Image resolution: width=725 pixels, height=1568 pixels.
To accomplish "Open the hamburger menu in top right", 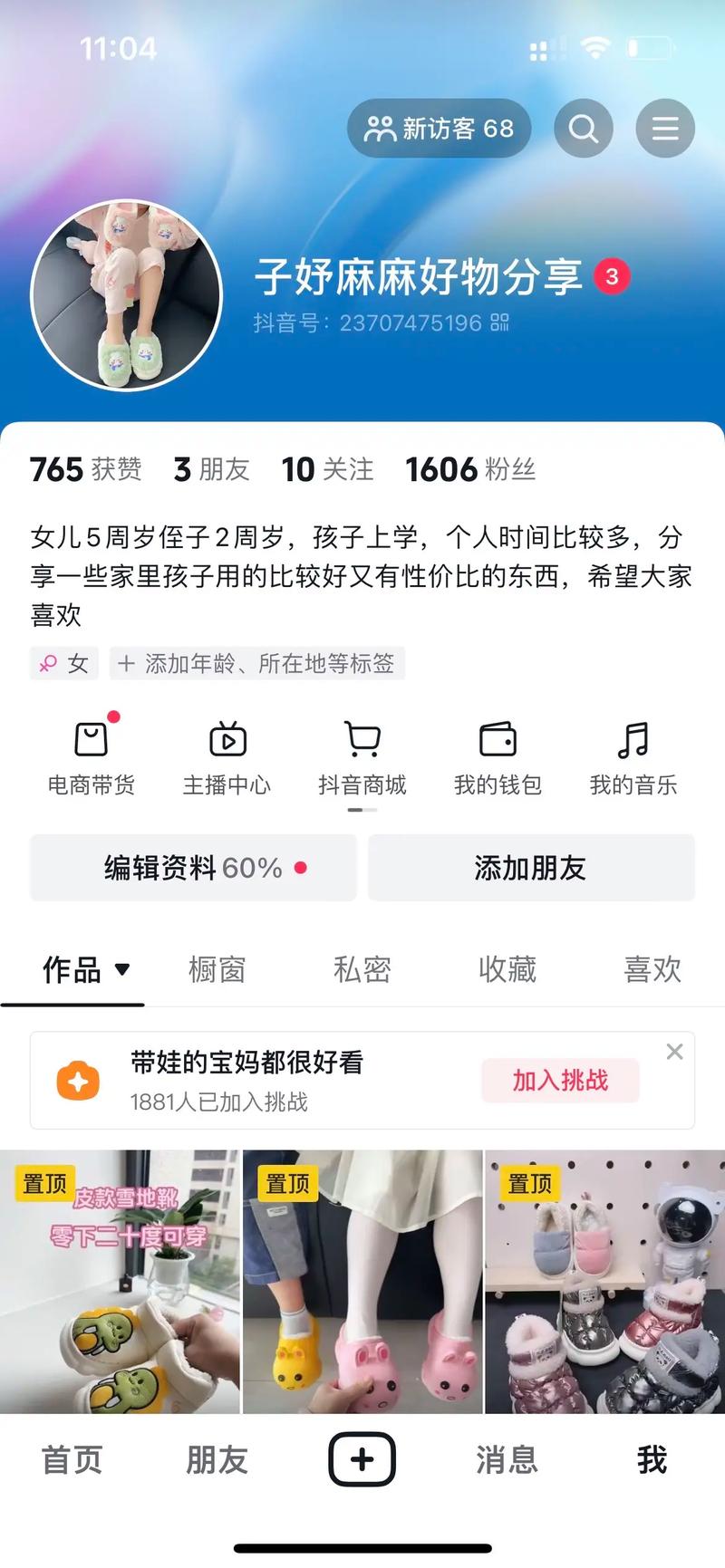I will click(665, 128).
